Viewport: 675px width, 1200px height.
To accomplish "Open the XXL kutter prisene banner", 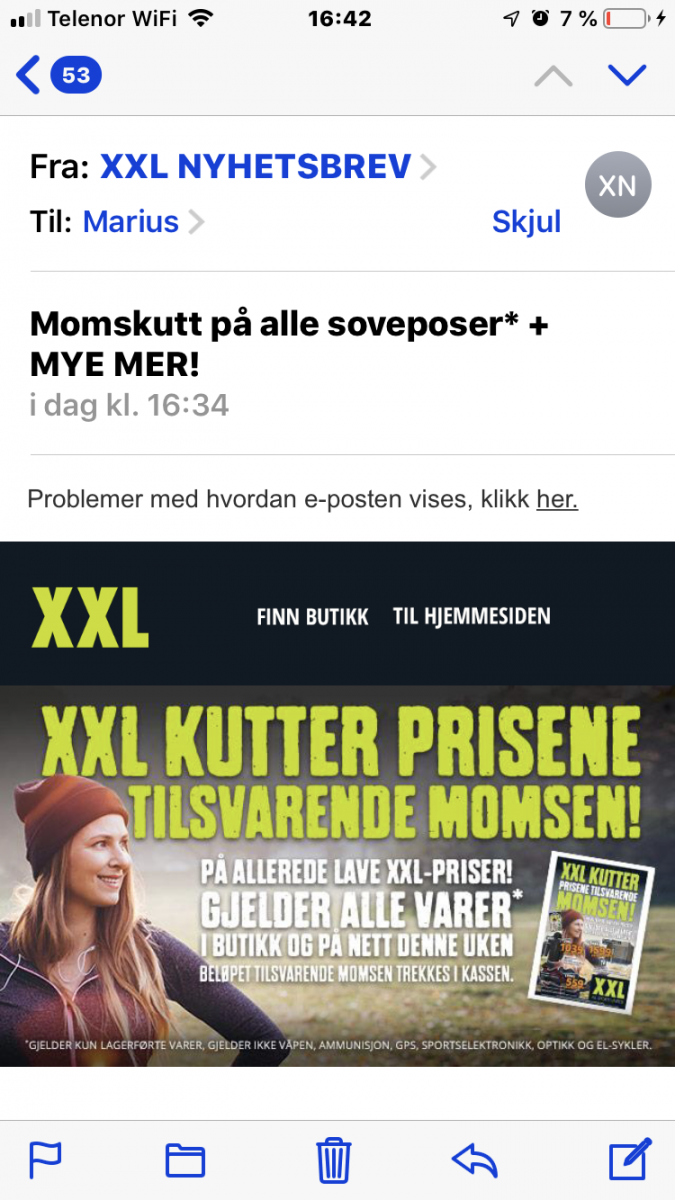I will click(337, 875).
